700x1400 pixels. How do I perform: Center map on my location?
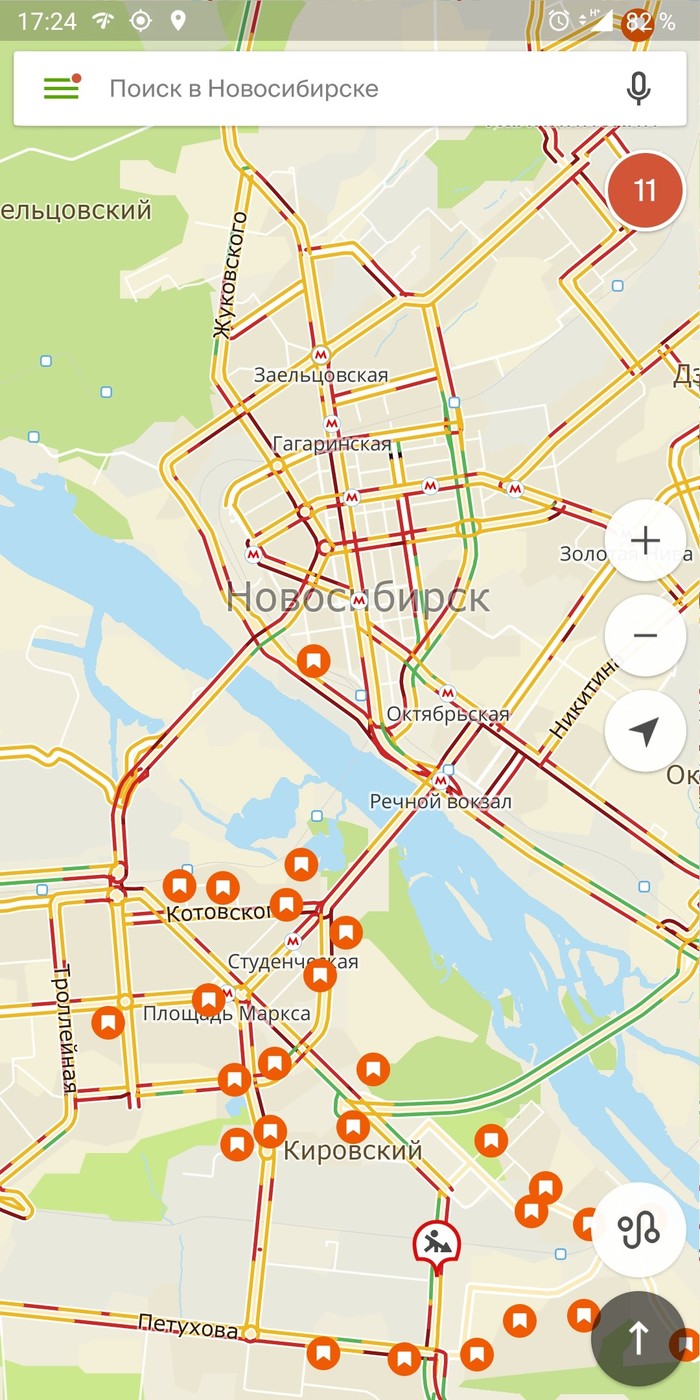click(645, 731)
